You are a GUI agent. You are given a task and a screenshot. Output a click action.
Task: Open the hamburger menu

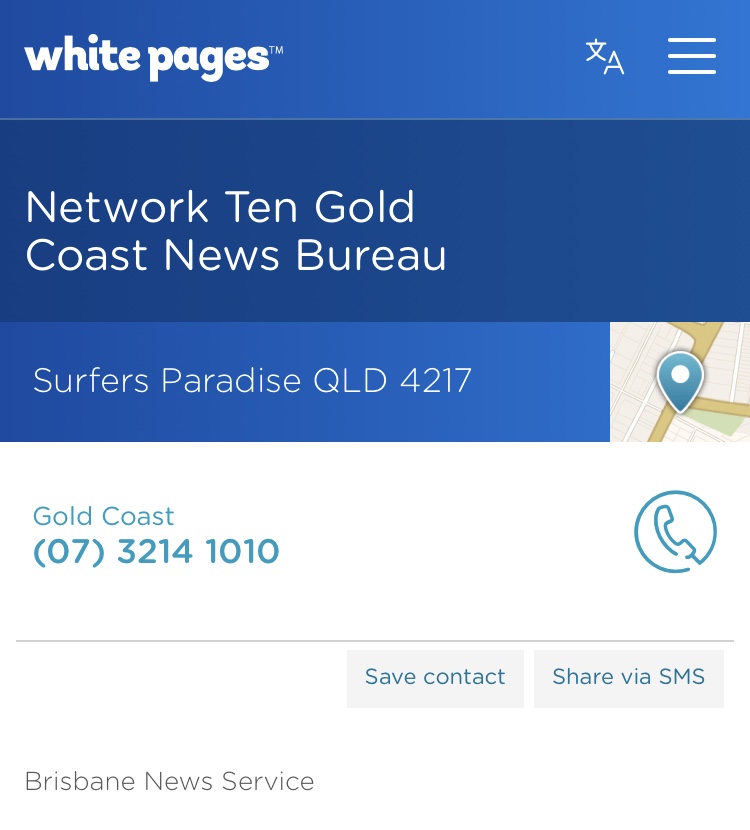tap(692, 56)
